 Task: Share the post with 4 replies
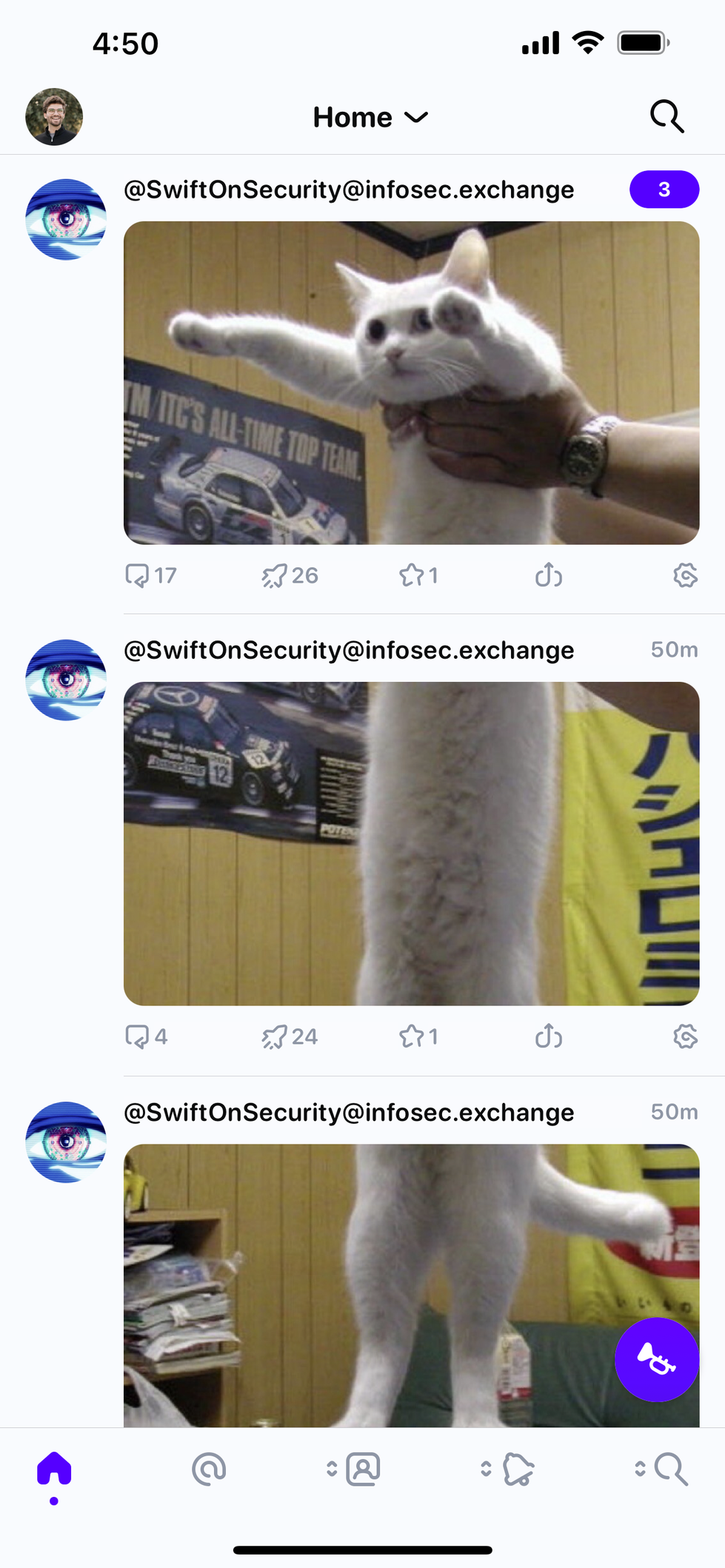tap(548, 1036)
